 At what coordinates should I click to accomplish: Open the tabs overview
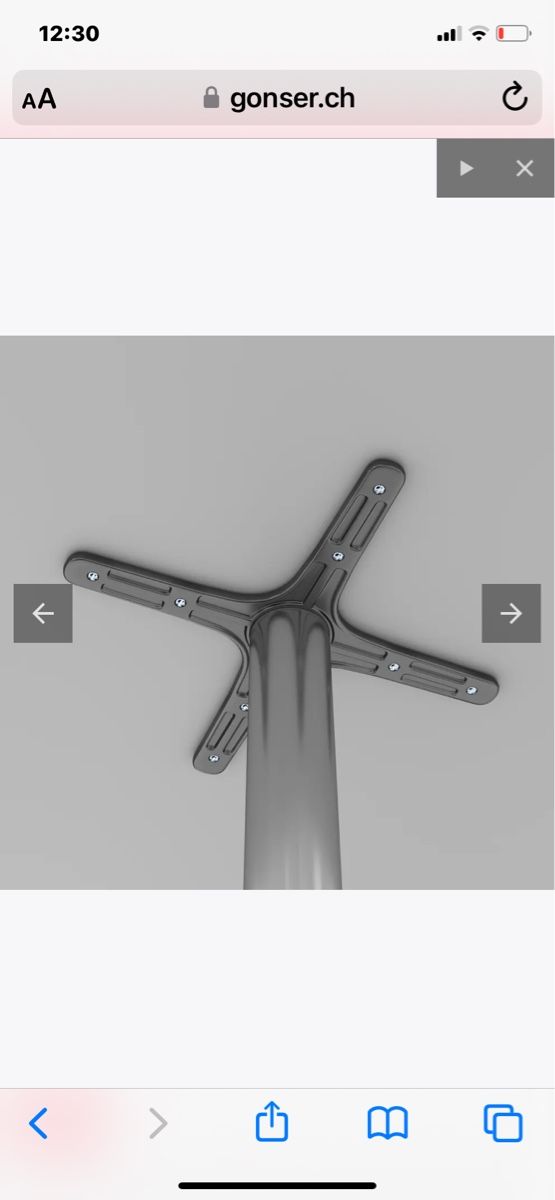503,1123
